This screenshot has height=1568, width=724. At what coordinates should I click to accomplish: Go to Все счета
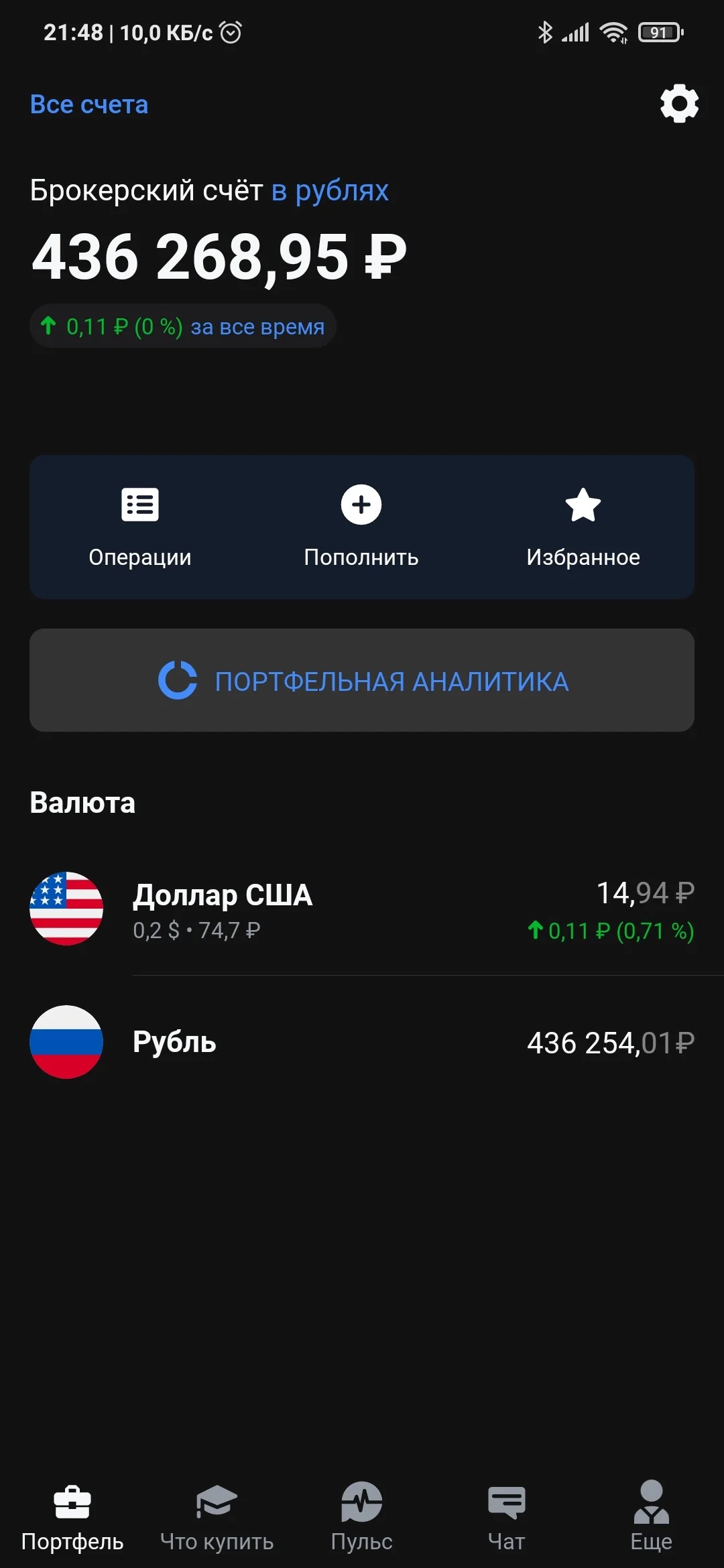[x=89, y=105]
